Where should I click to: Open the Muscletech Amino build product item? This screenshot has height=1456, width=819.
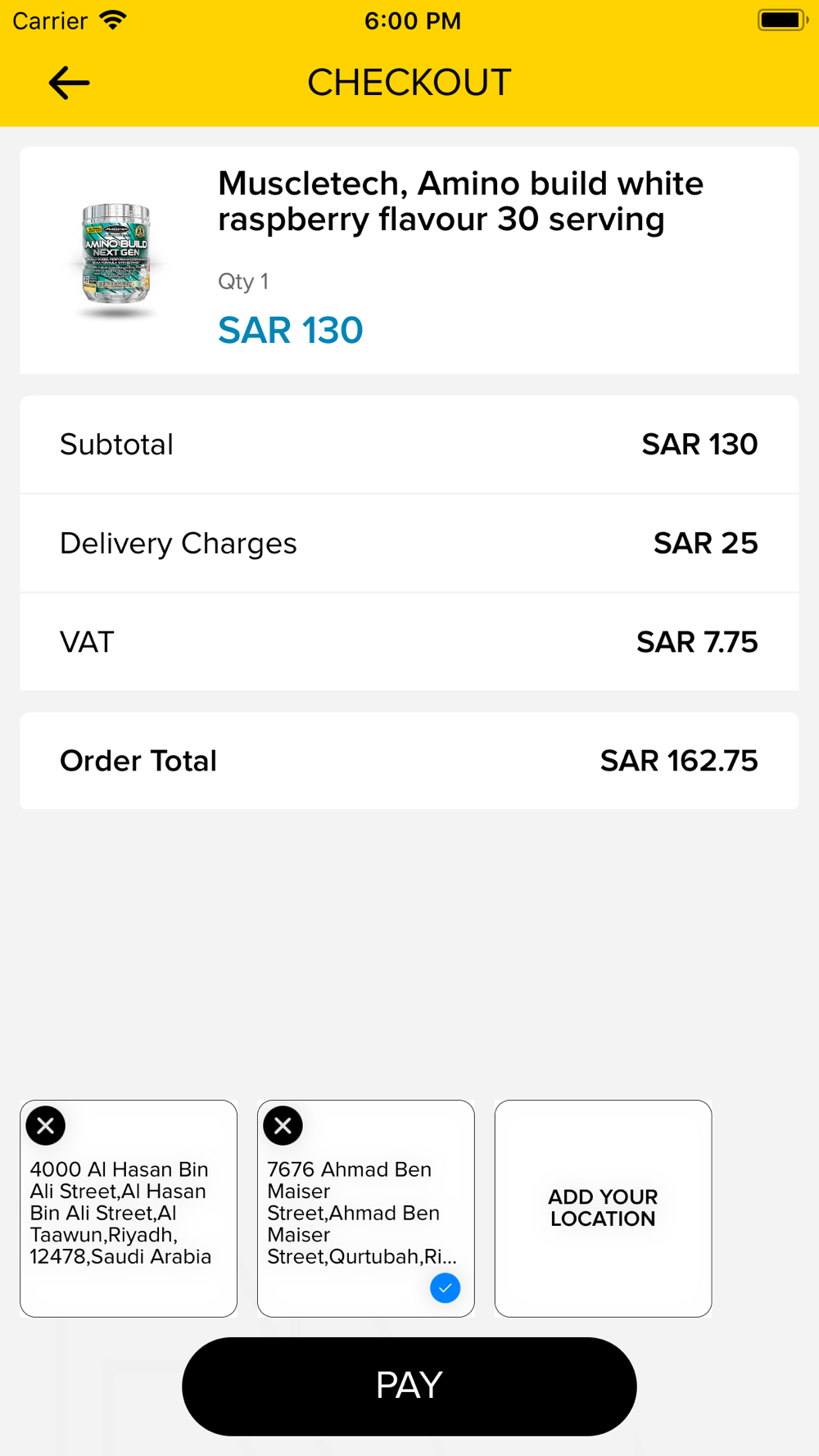coord(409,260)
